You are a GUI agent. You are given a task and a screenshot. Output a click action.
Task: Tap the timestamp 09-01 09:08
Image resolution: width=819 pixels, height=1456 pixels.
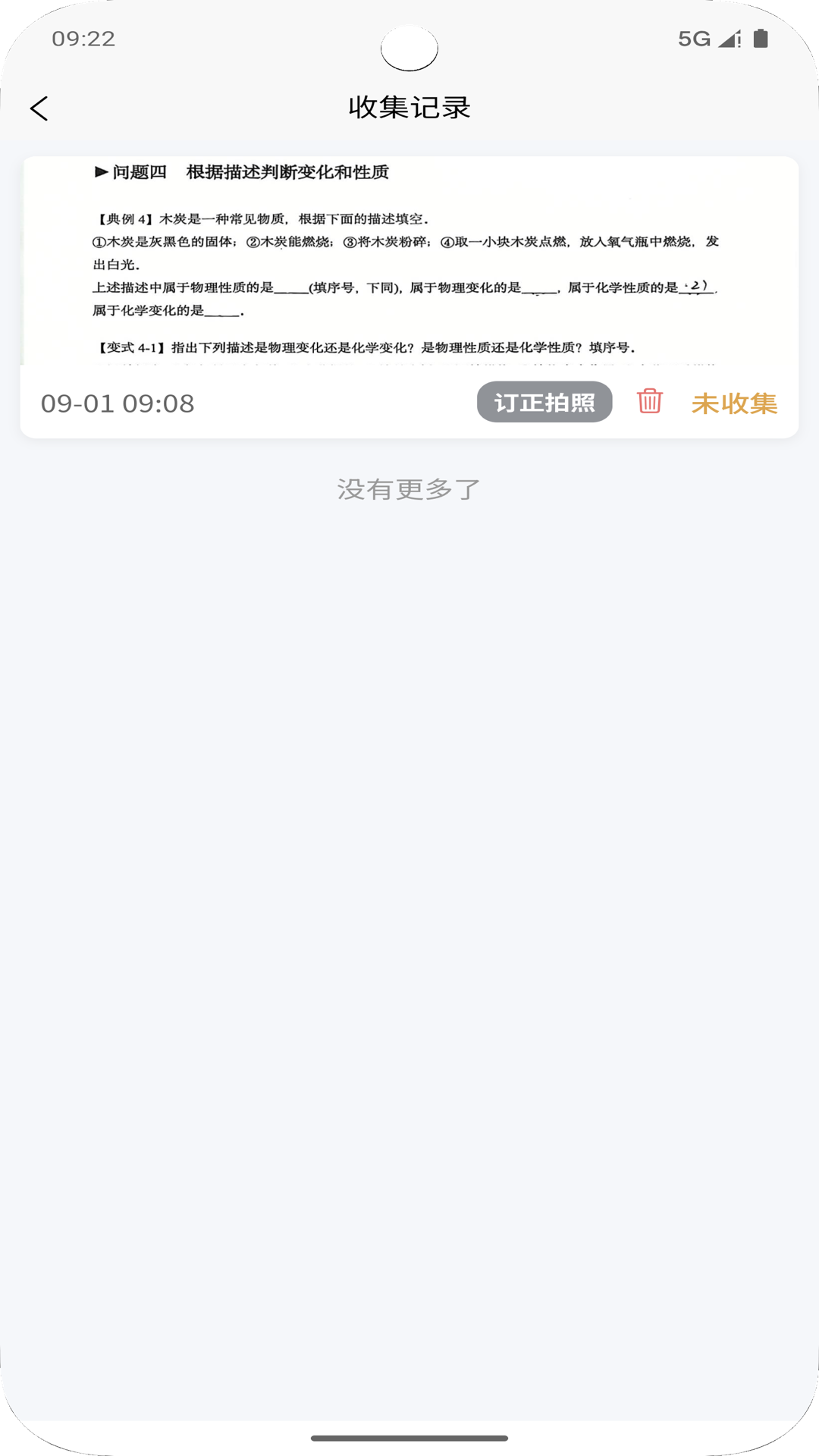[x=118, y=403]
